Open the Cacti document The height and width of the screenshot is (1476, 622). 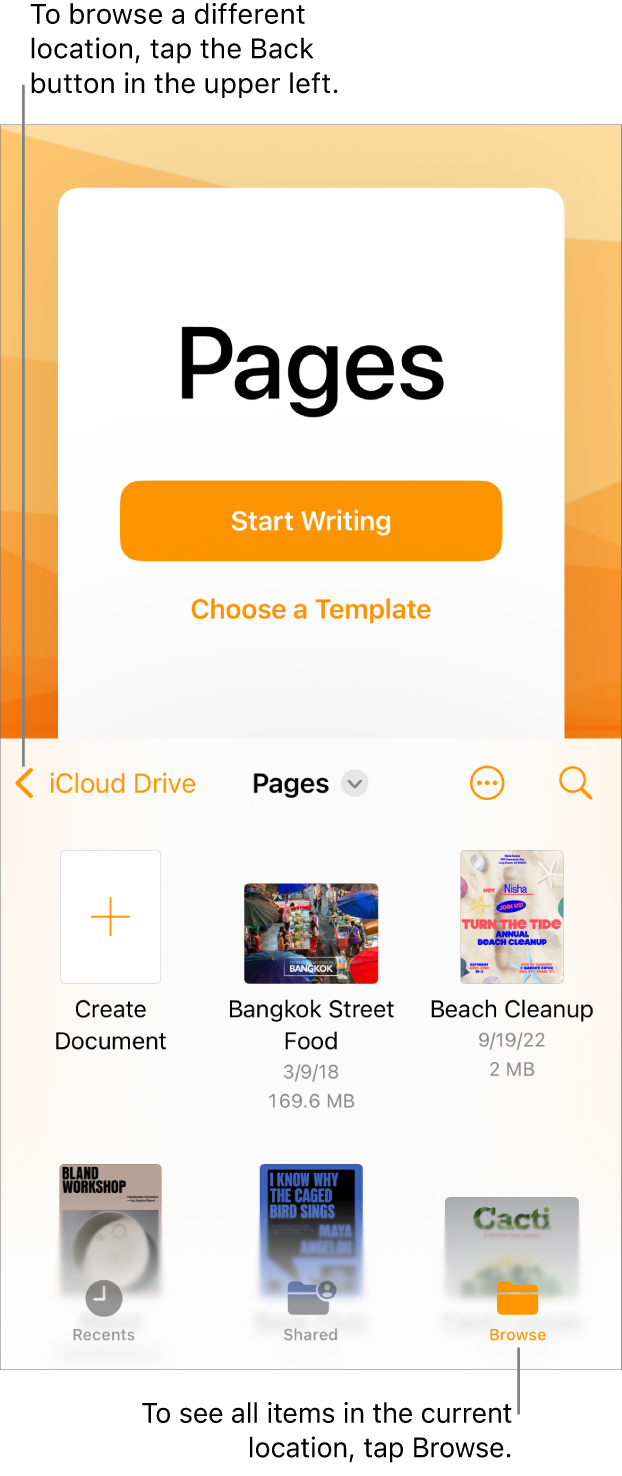coord(511,1230)
